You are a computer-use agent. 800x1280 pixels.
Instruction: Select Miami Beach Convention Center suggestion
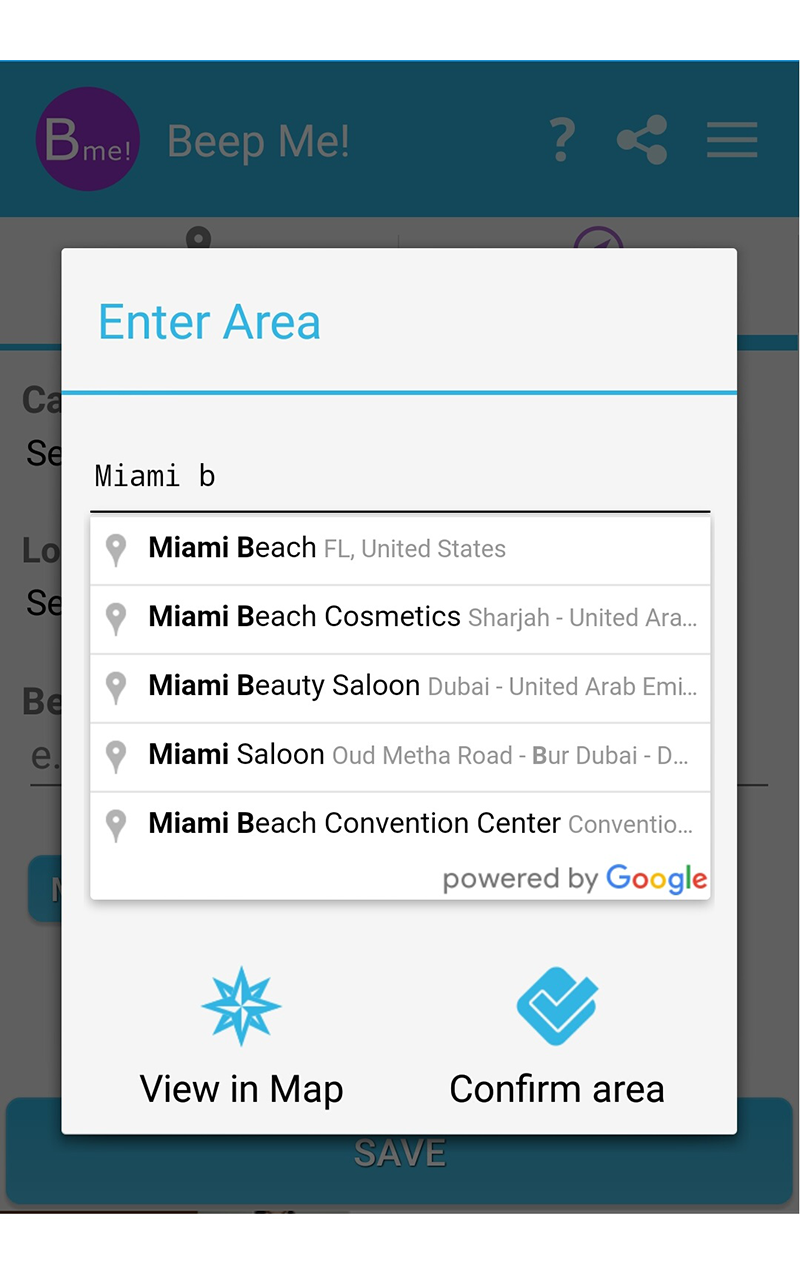pos(400,824)
